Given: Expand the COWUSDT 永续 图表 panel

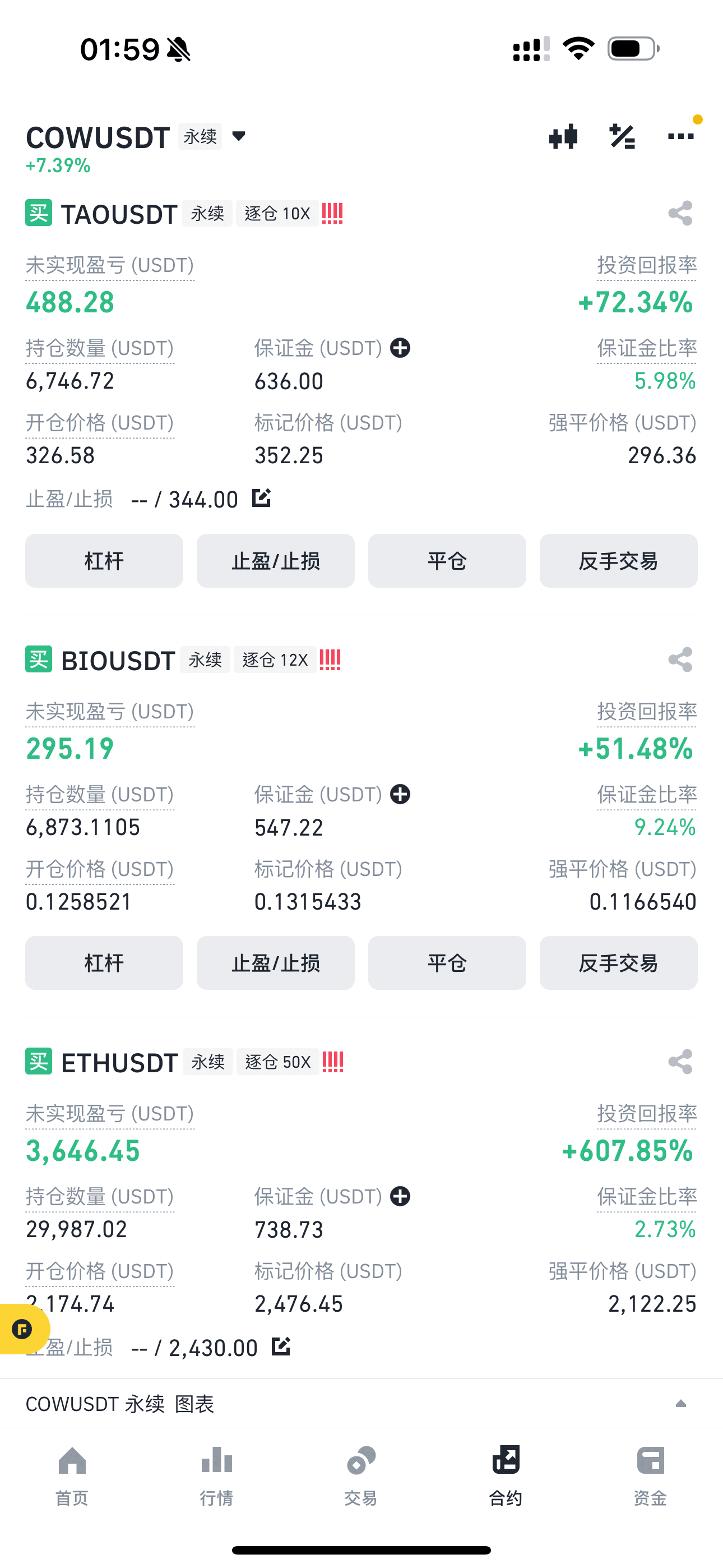Looking at the screenshot, I should (361, 1404).
